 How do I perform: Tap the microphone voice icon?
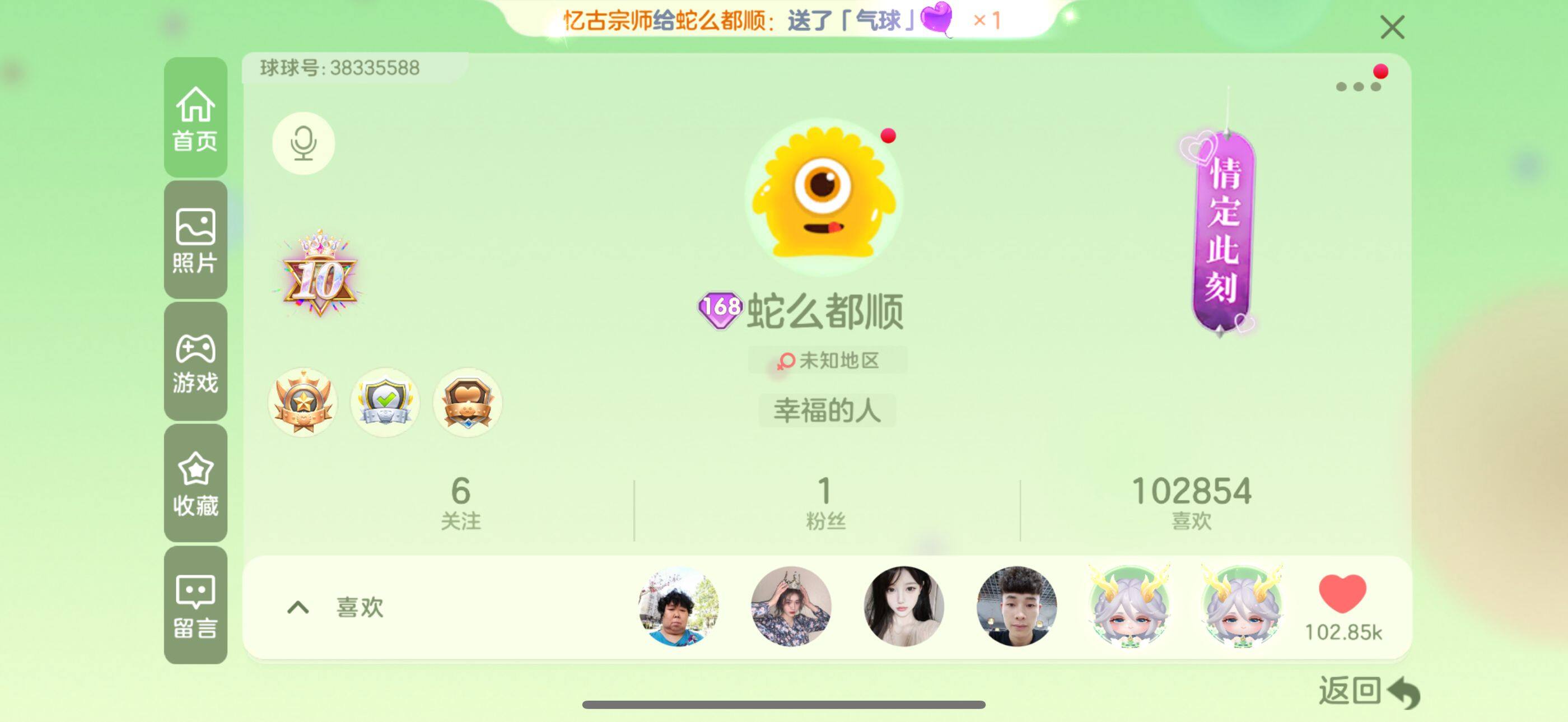303,143
